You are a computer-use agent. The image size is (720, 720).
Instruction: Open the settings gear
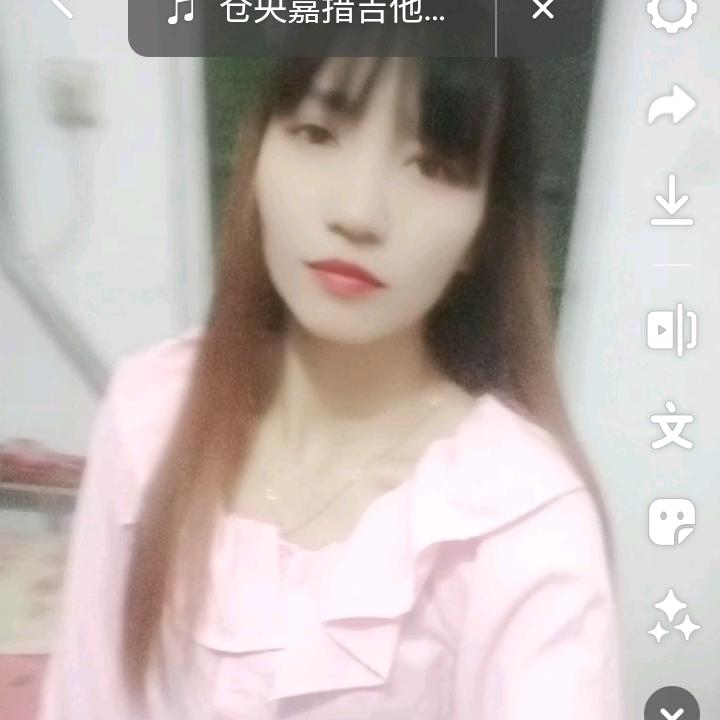(x=672, y=12)
